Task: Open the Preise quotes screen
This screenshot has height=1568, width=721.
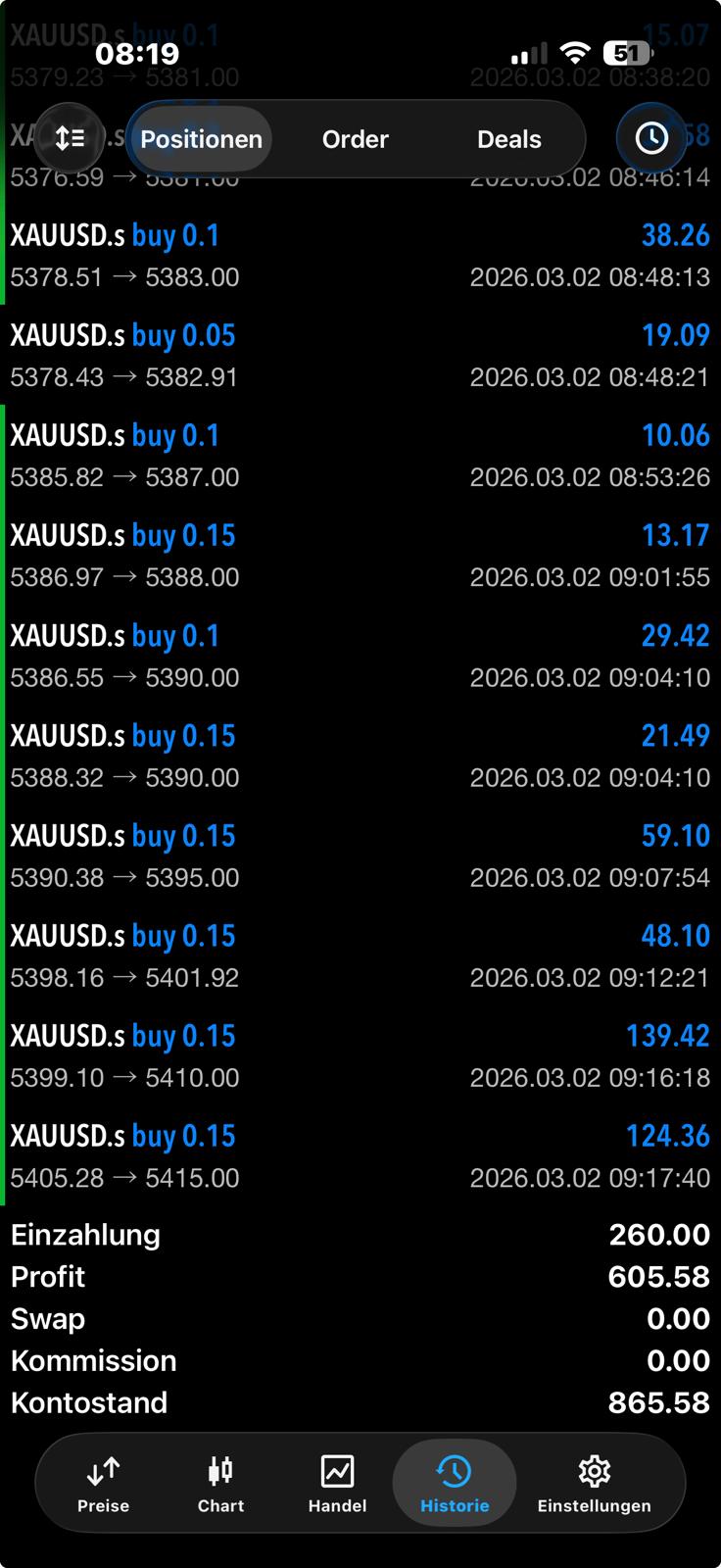Action: pos(103,1482)
